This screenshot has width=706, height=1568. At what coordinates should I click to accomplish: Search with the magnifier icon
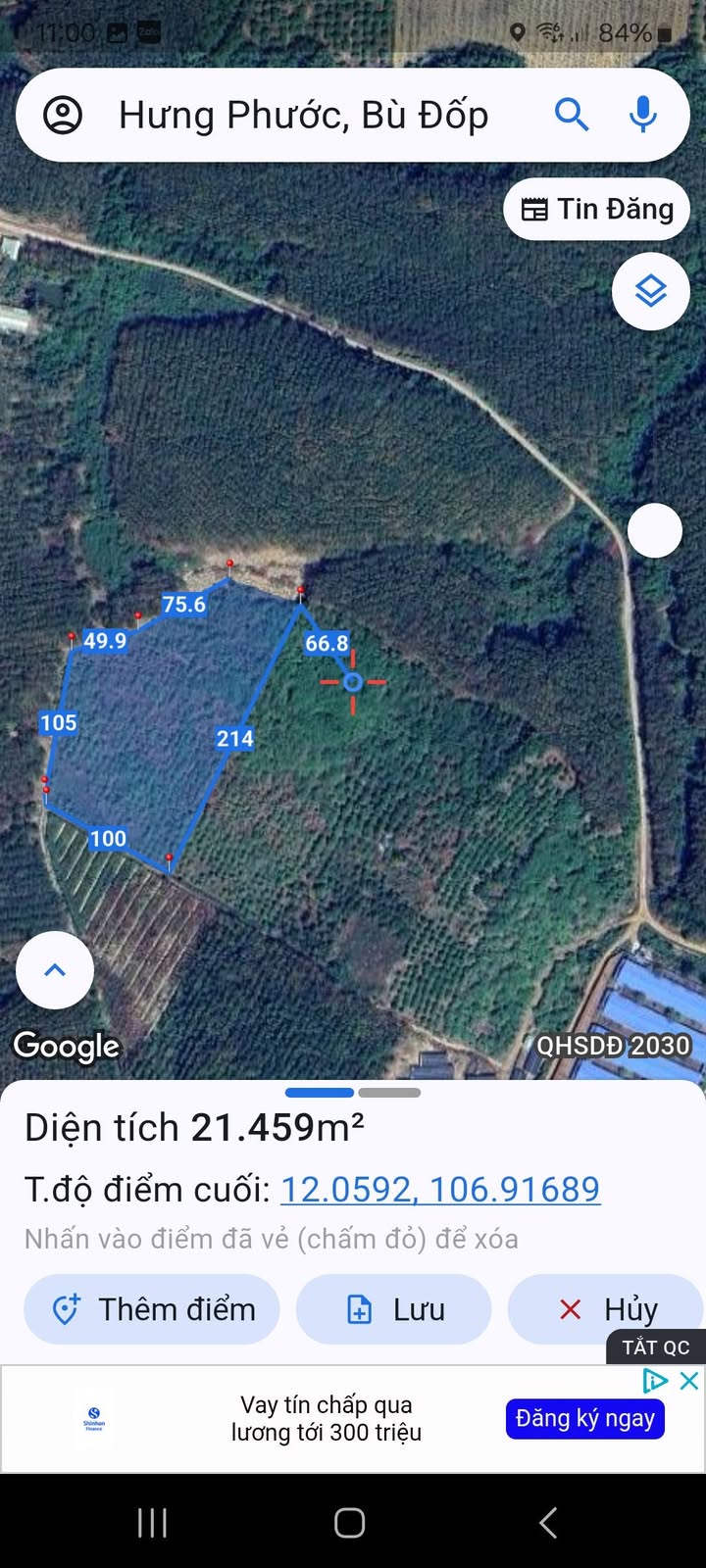[x=572, y=116]
